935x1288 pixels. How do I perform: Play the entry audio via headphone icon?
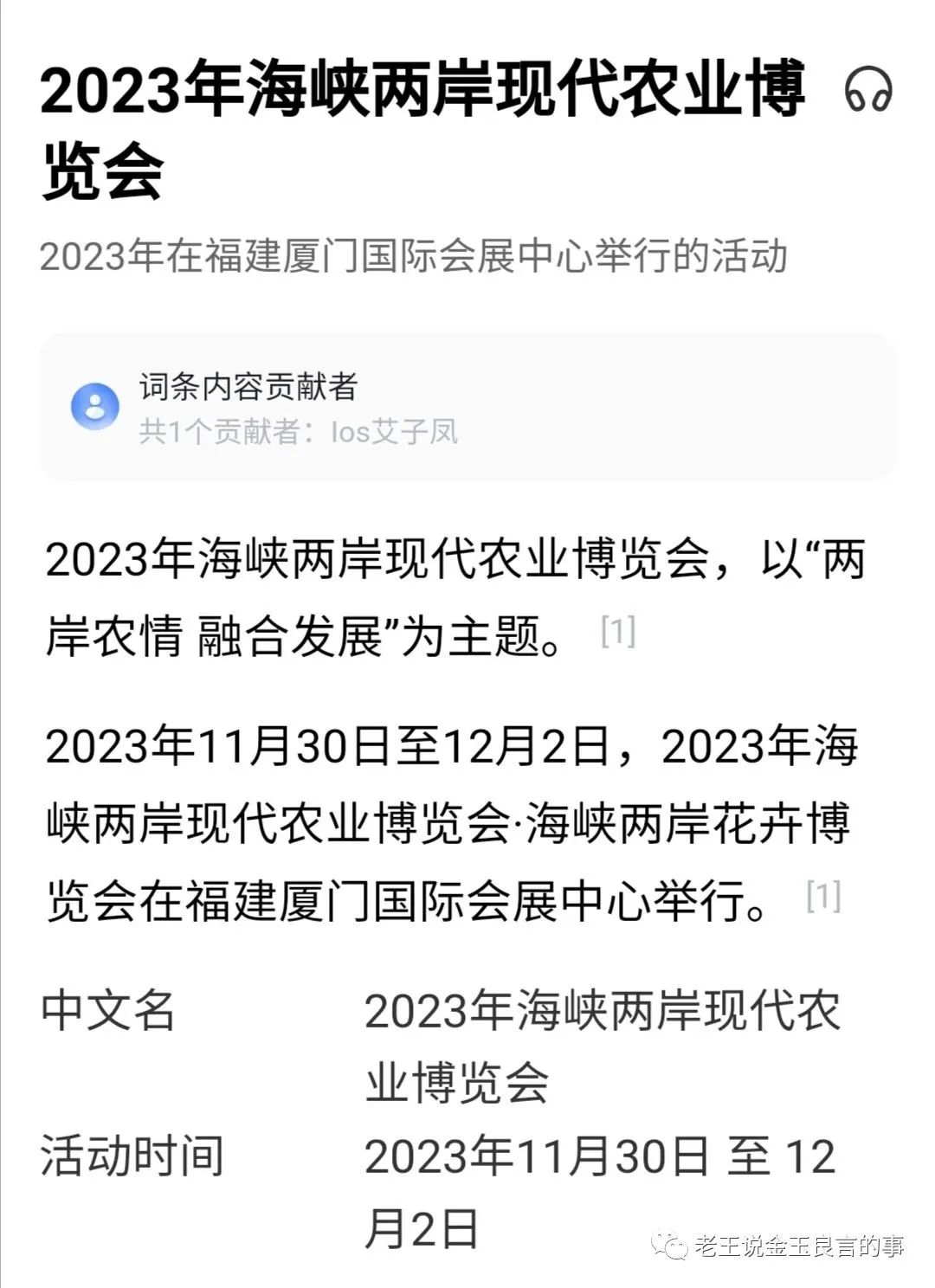click(x=868, y=89)
